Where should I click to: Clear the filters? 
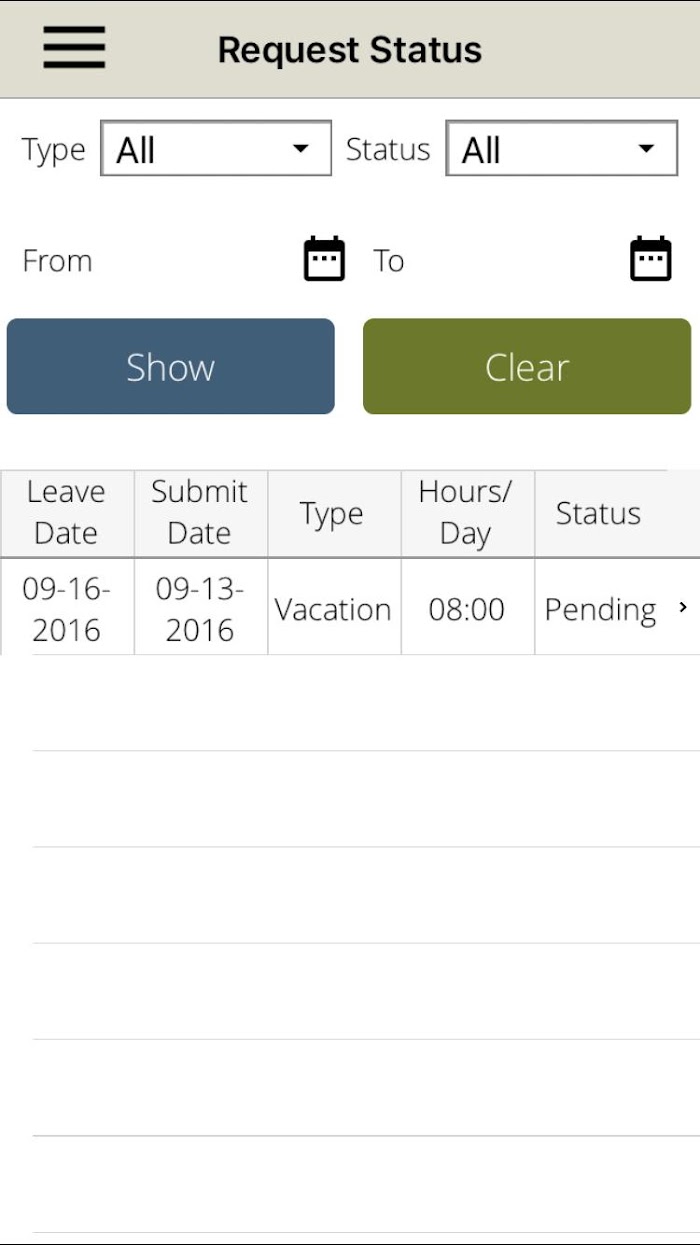click(x=527, y=366)
